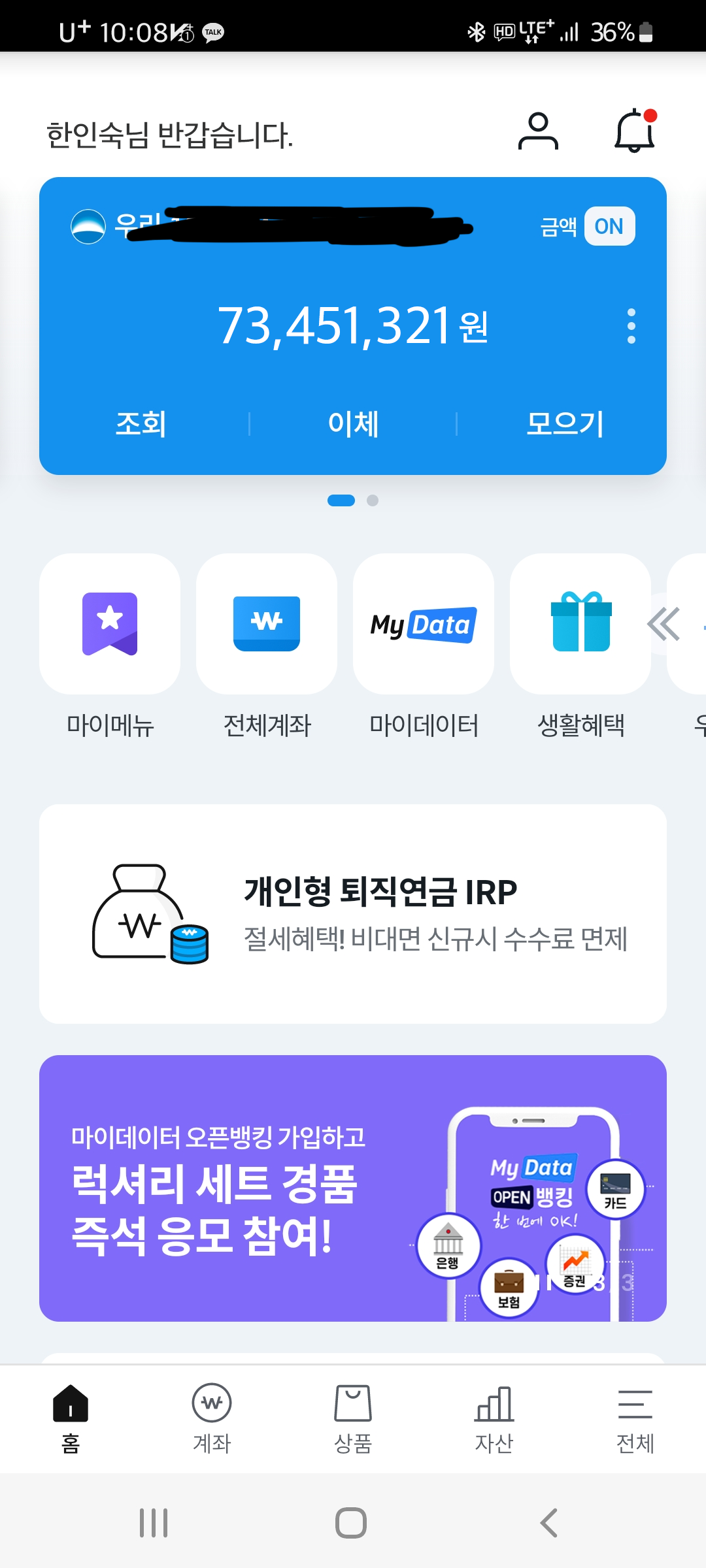Toggle the 금액 ON switch

pyautogui.click(x=609, y=226)
